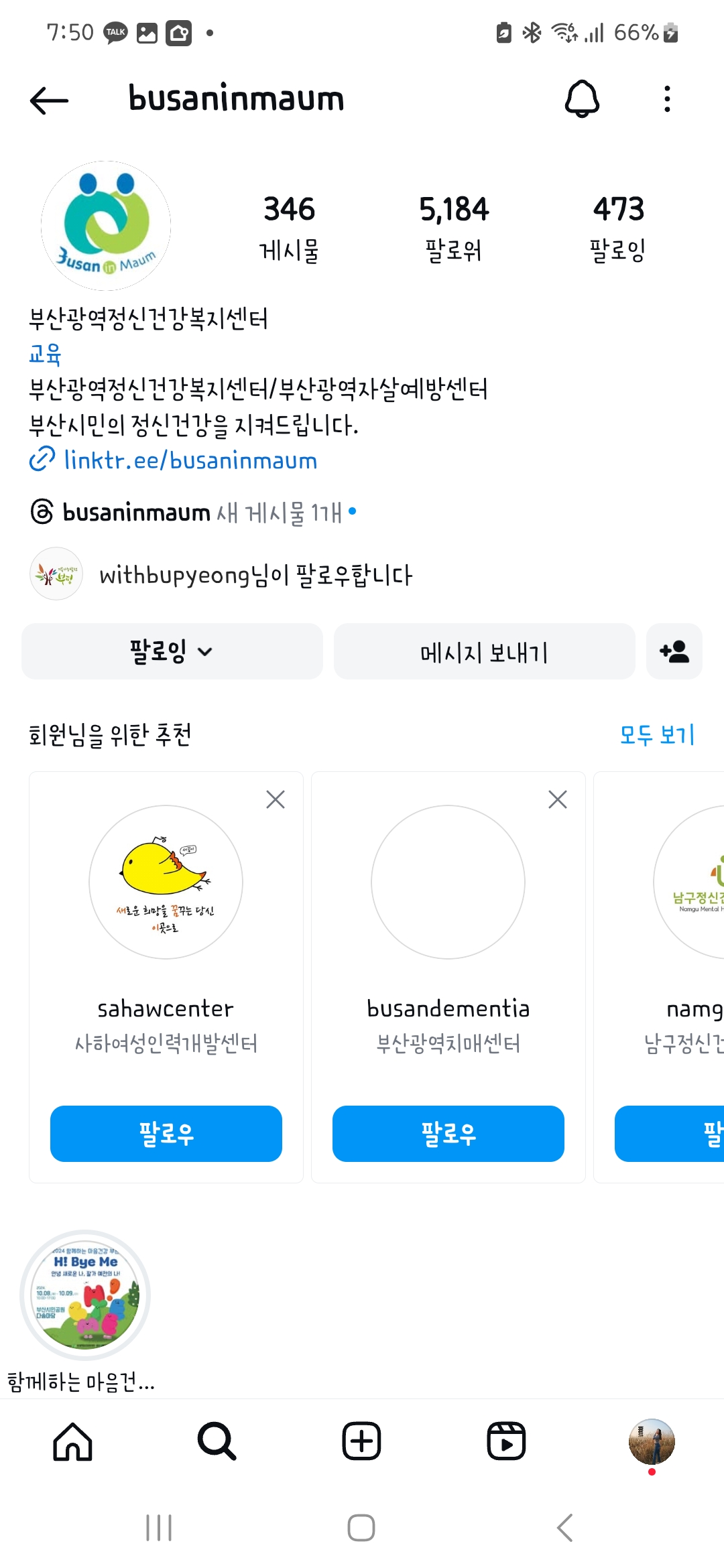724x1568 pixels.
Task: Open the linktr.ee/busaninmaum link
Action: [x=190, y=461]
